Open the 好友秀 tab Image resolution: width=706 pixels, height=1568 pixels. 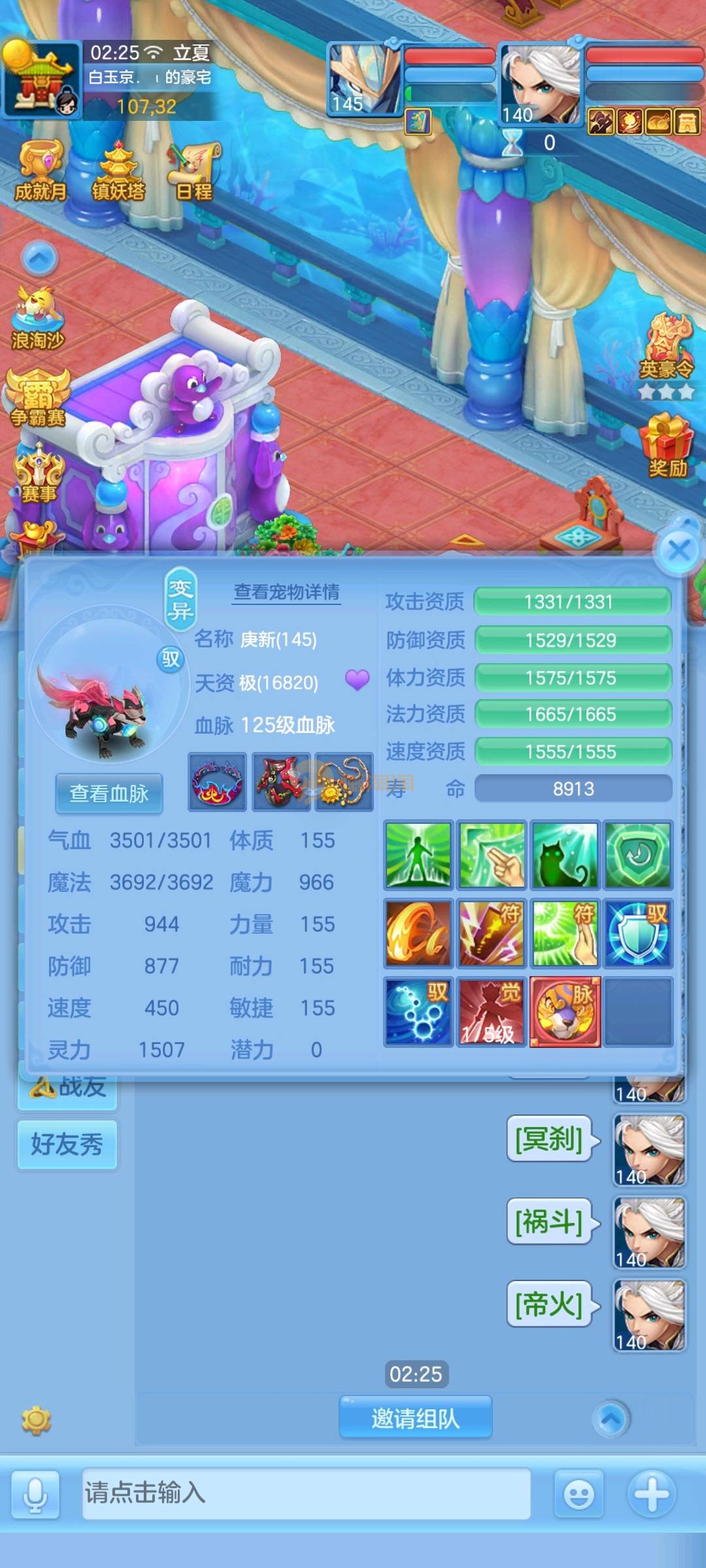point(67,1145)
